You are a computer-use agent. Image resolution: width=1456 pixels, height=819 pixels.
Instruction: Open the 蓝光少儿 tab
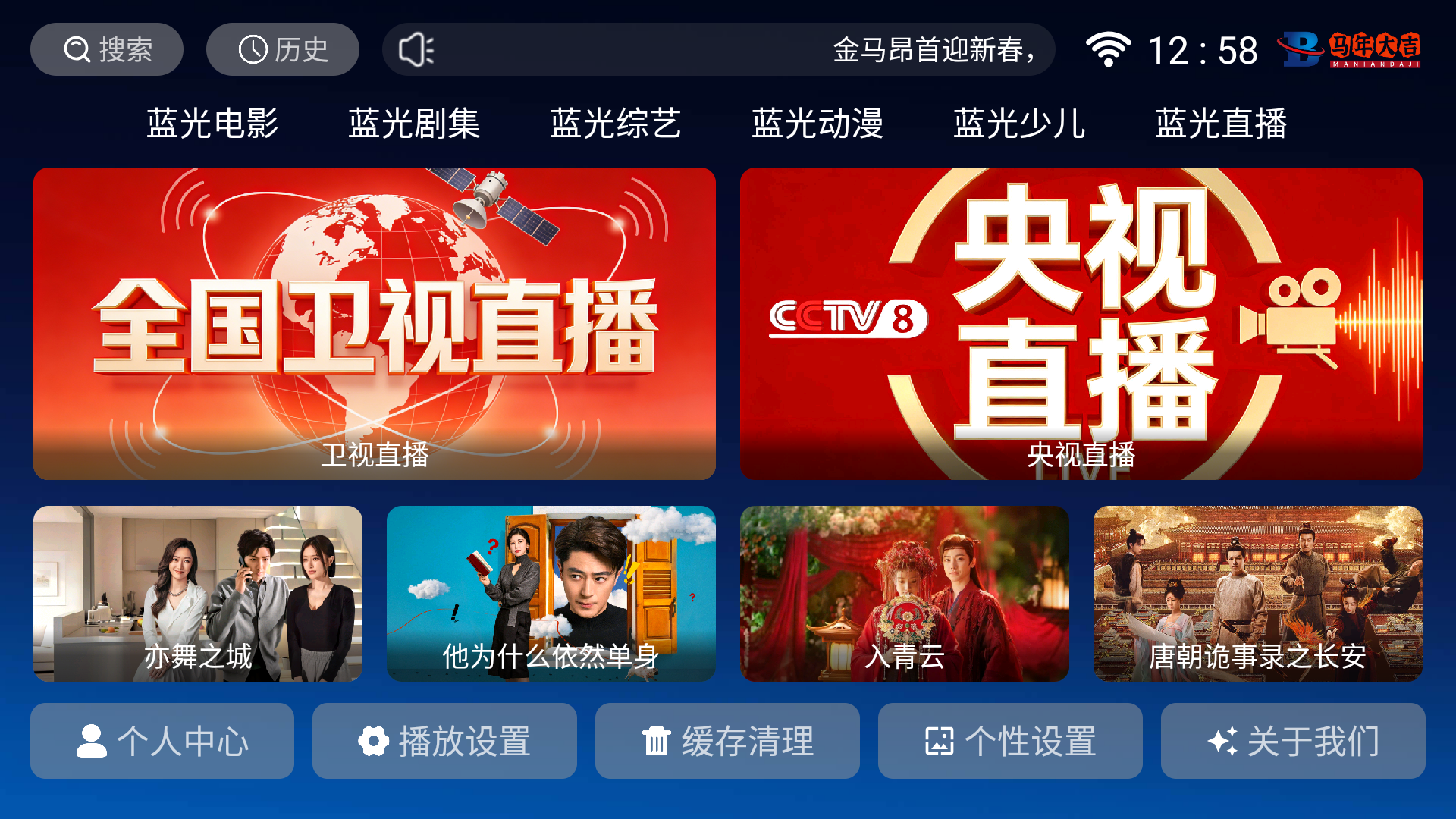(1019, 124)
